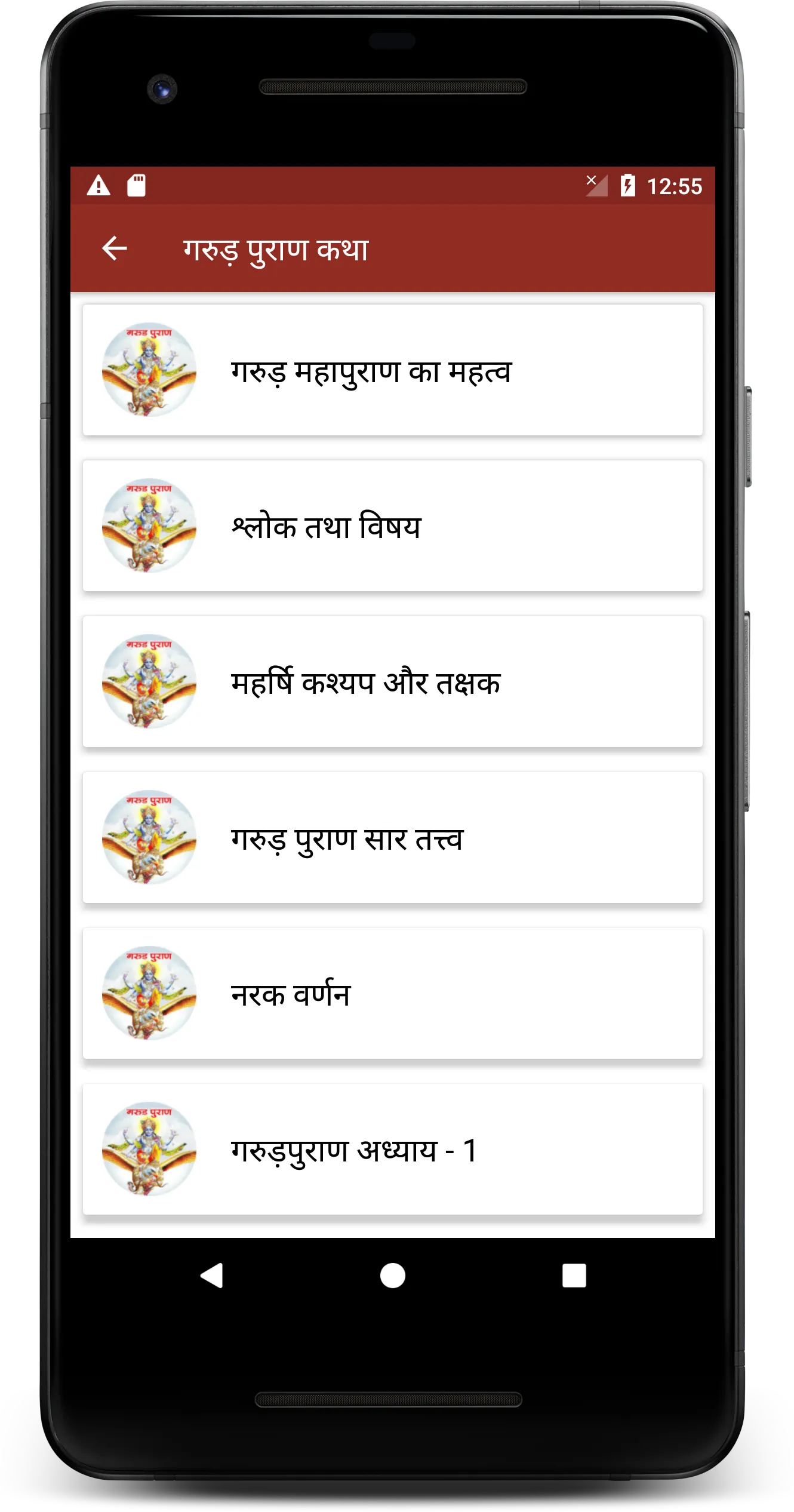Open गरुड़ पुराण सार तत्त्व
This screenshot has width=794, height=1512.
(393, 838)
